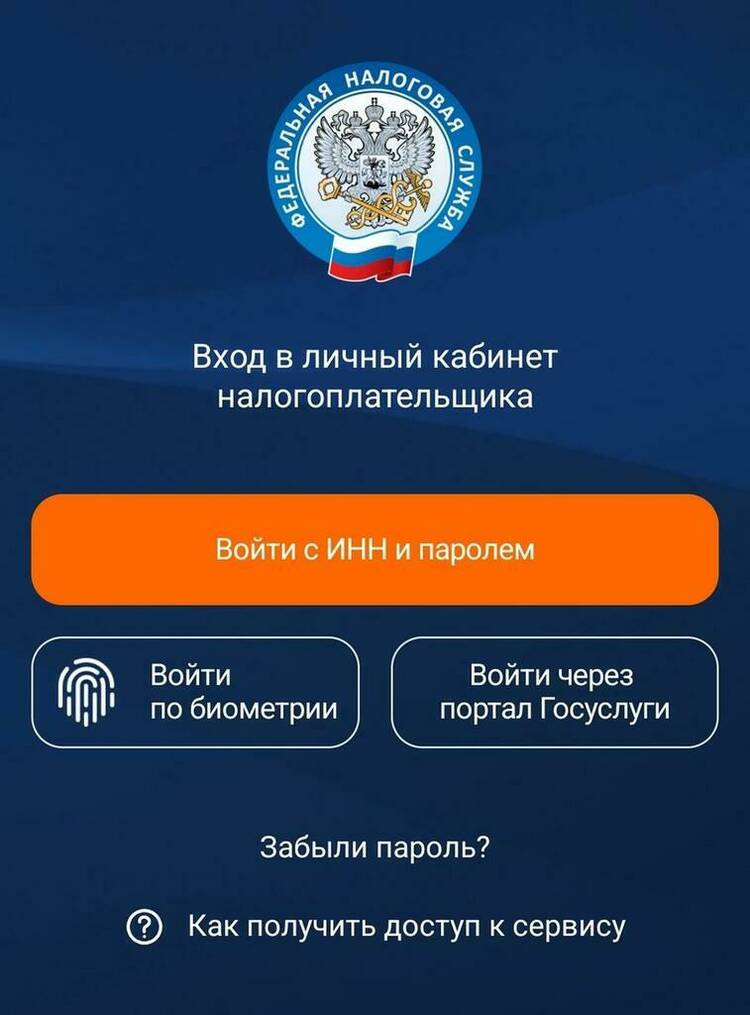The width and height of the screenshot is (750, 1015).
Task: Tap Войти с ИНН и паролем button
Action: (x=375, y=550)
